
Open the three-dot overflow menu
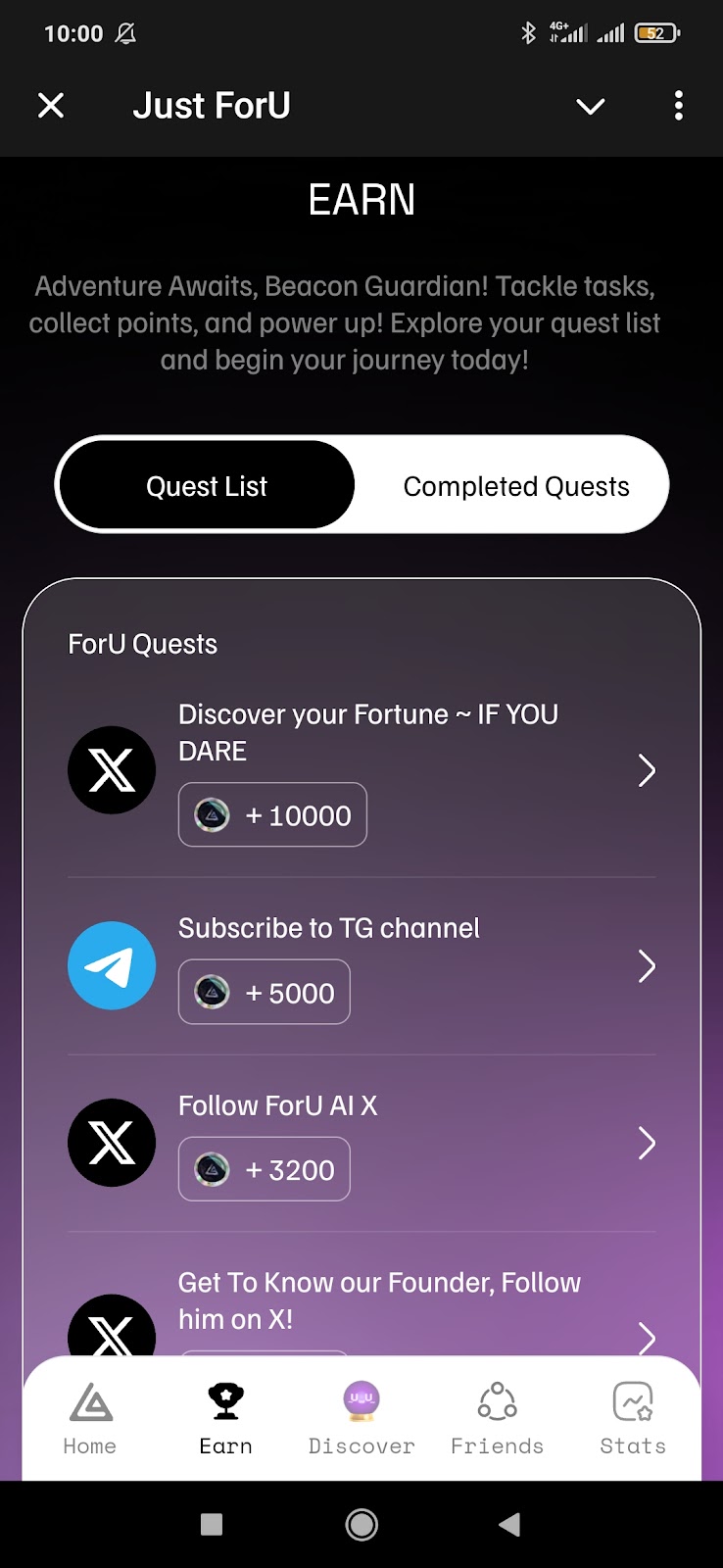[678, 106]
